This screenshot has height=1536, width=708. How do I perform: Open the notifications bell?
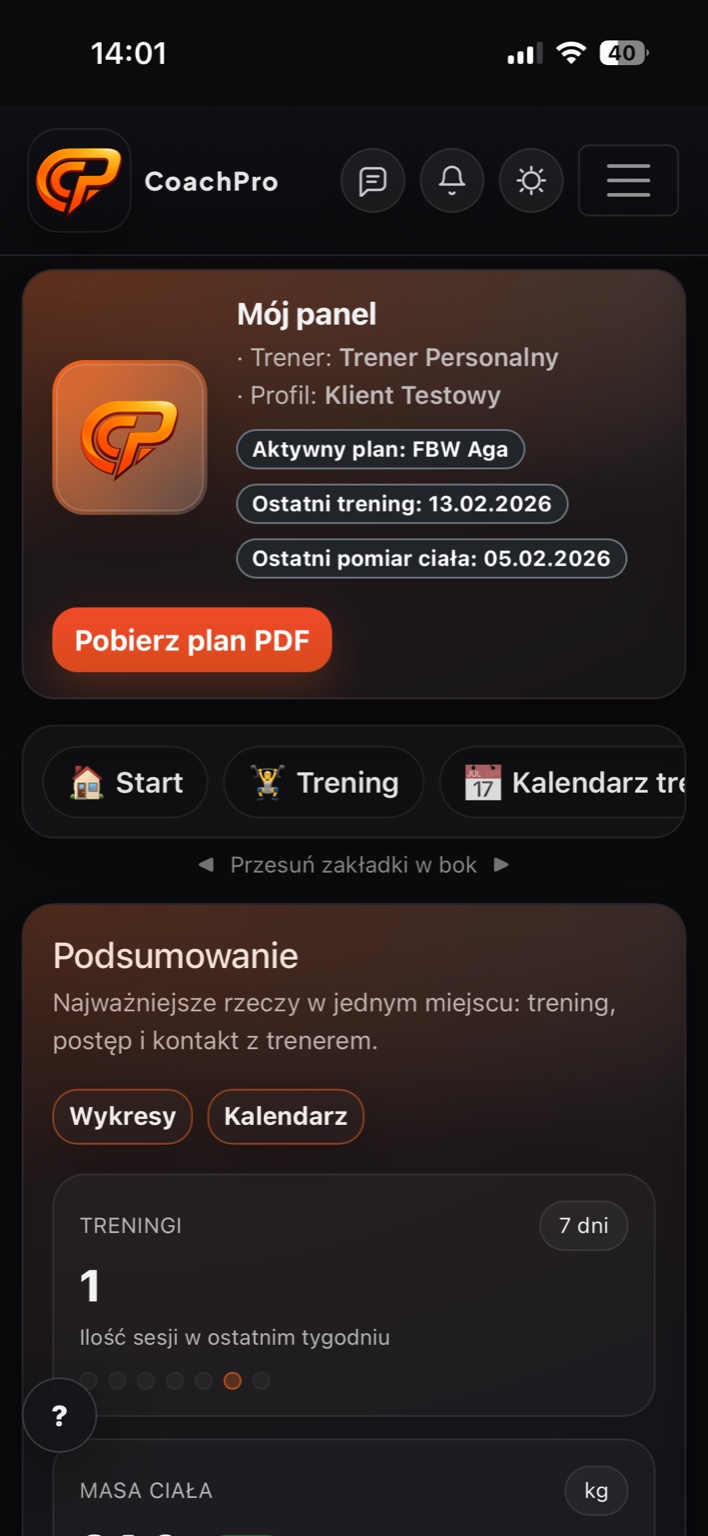pos(452,181)
